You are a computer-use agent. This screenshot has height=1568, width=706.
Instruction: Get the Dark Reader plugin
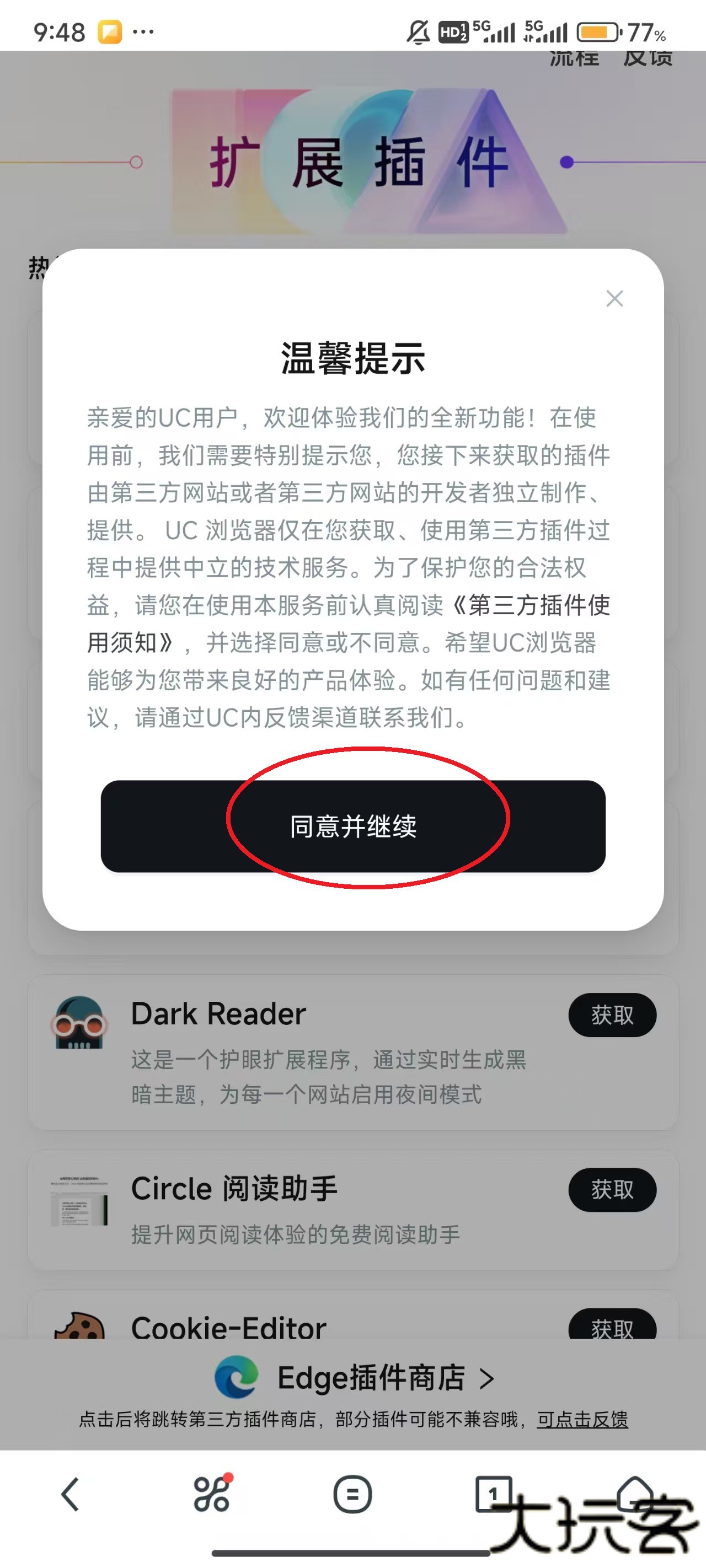coord(612,1014)
